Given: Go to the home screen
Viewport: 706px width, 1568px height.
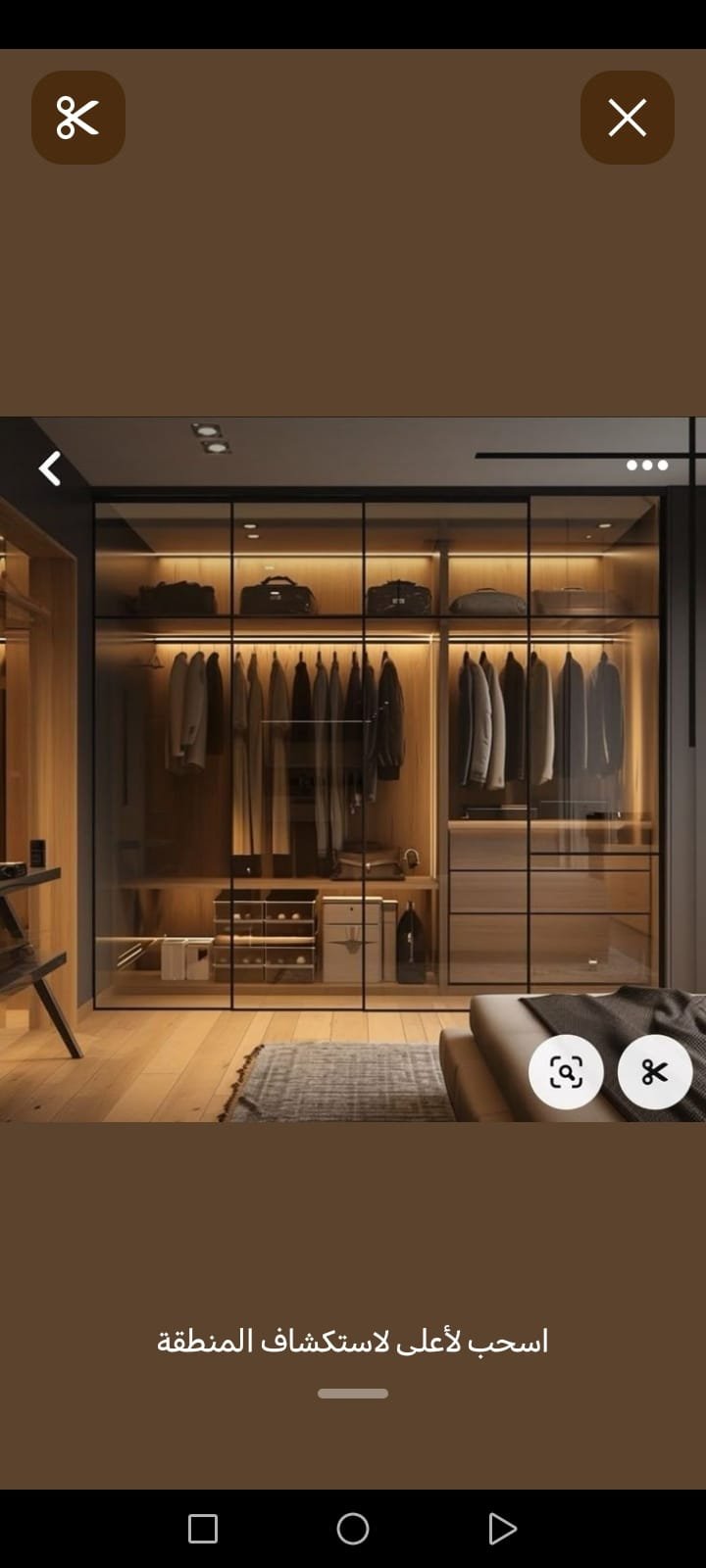Looking at the screenshot, I should point(353,1529).
